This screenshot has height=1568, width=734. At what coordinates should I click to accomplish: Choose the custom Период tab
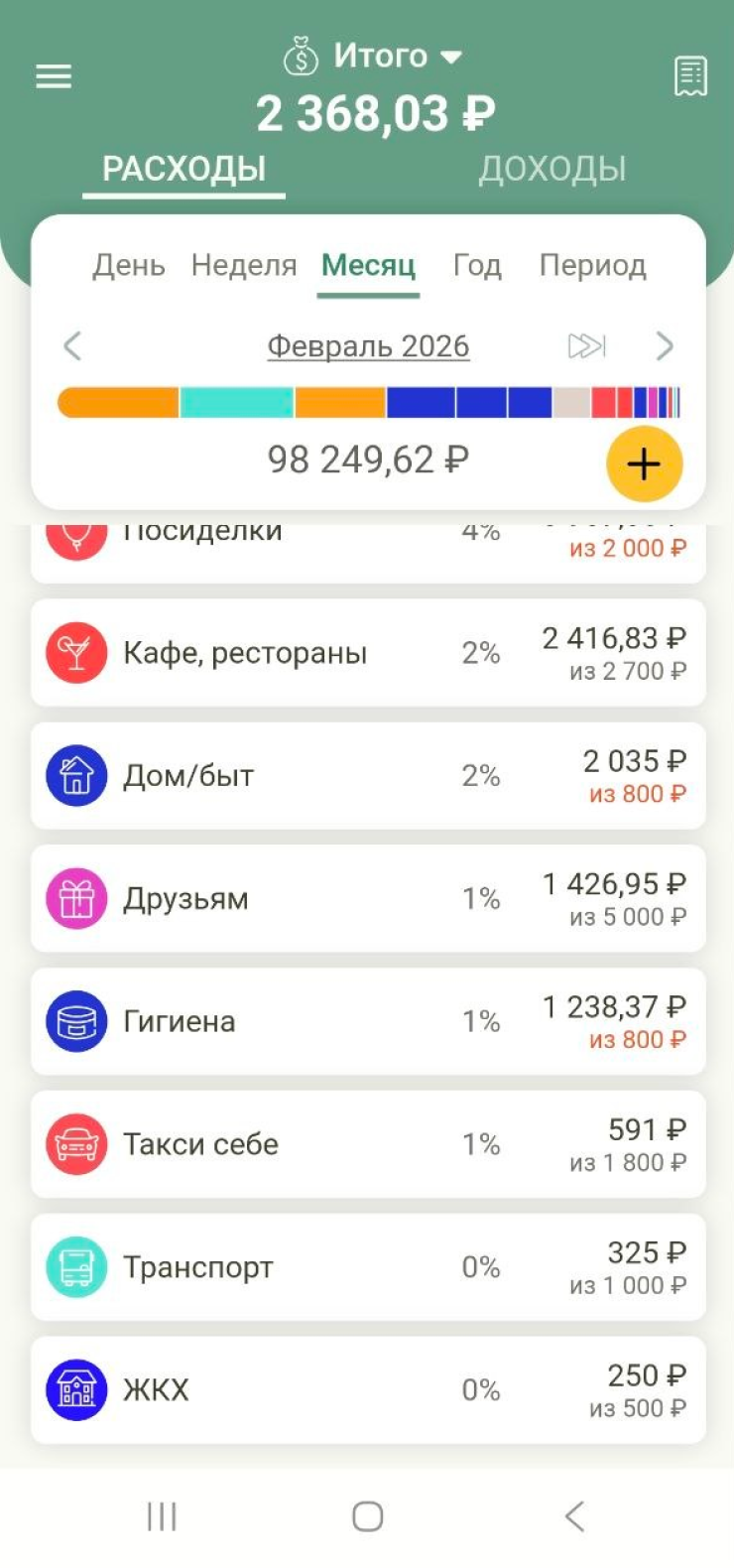coord(592,266)
